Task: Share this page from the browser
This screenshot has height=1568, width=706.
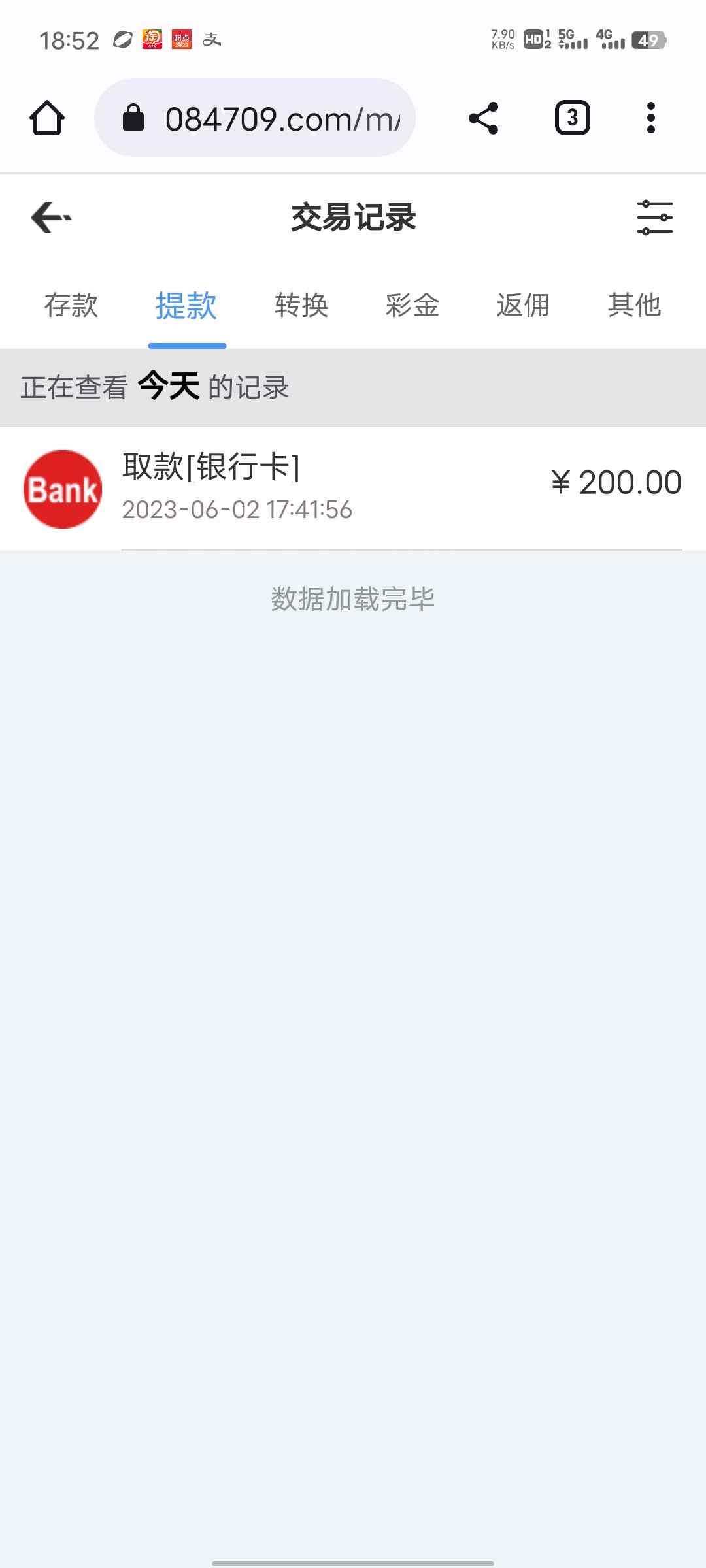Action: [484, 118]
